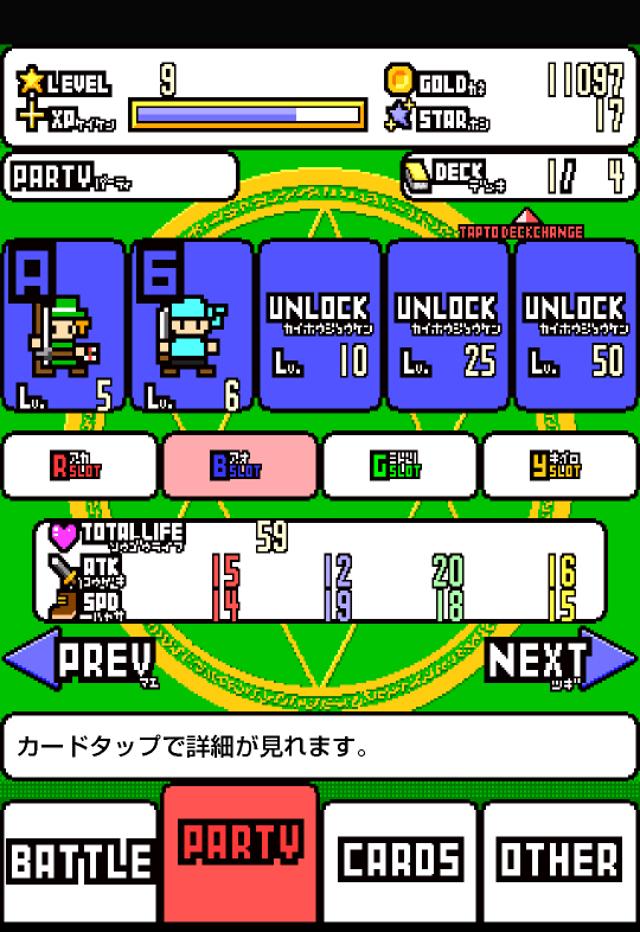Open the level 6 blue hero card
This screenshot has width=640, height=932.
pyautogui.click(x=191, y=325)
